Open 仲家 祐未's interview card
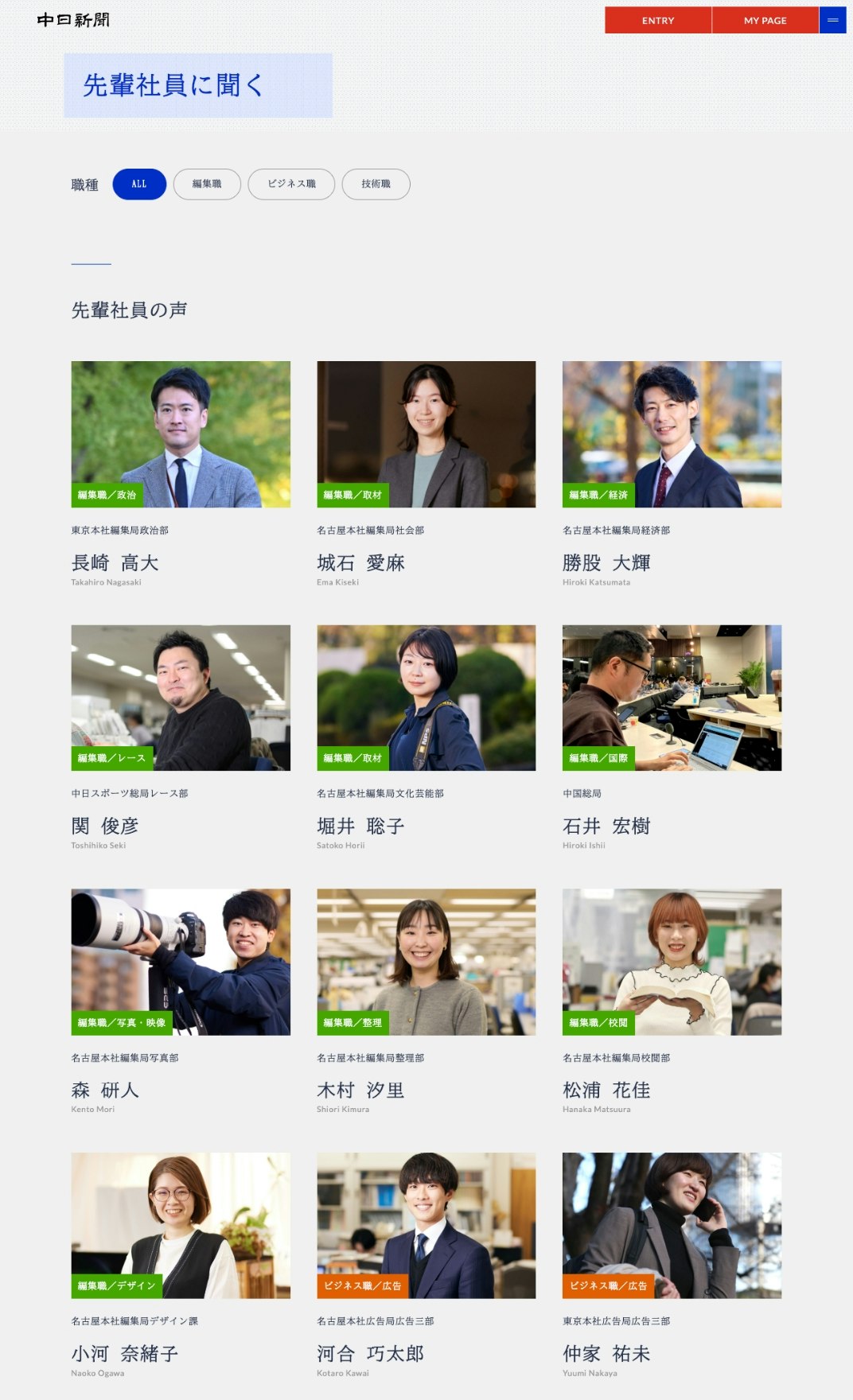This screenshot has width=853, height=1400. point(672,1225)
